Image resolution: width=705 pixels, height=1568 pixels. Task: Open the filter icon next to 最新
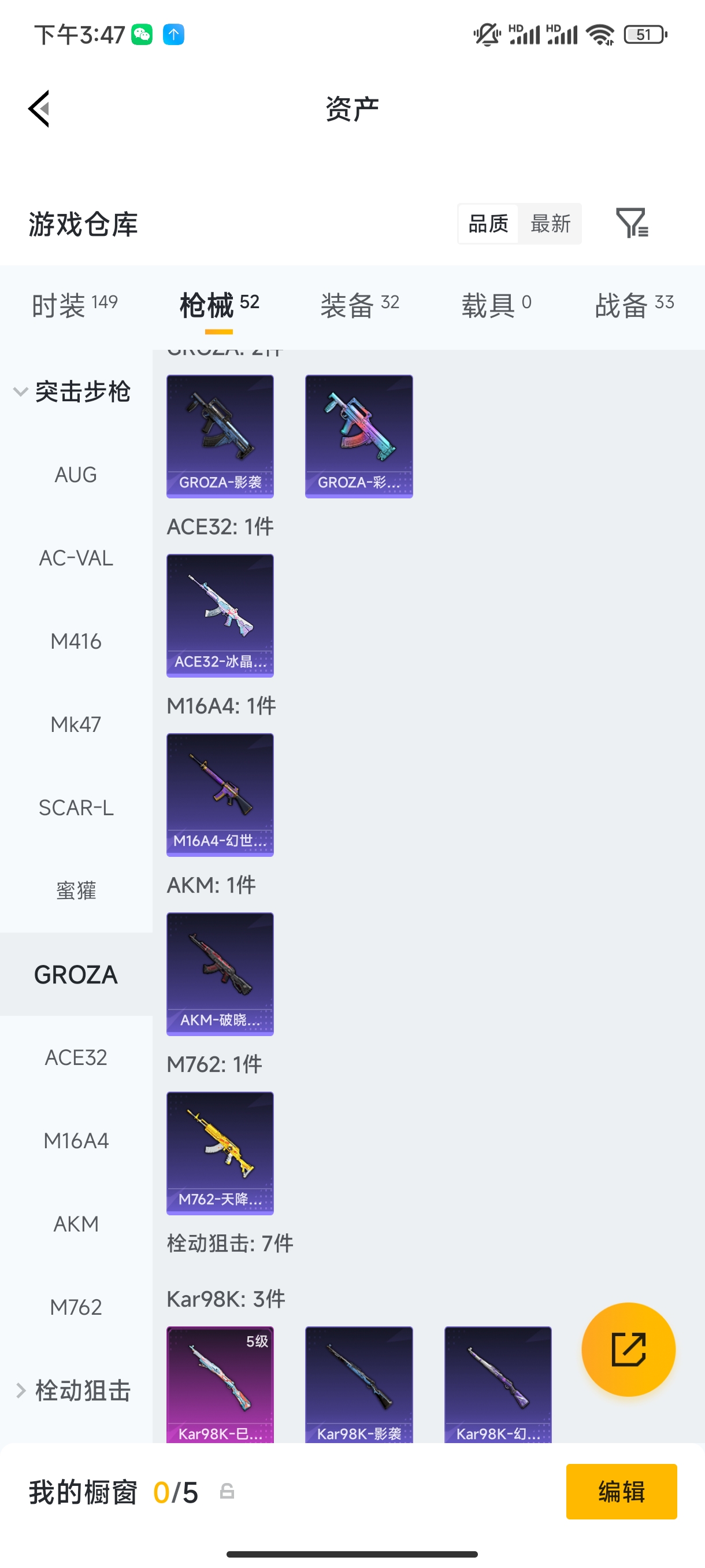tap(632, 223)
